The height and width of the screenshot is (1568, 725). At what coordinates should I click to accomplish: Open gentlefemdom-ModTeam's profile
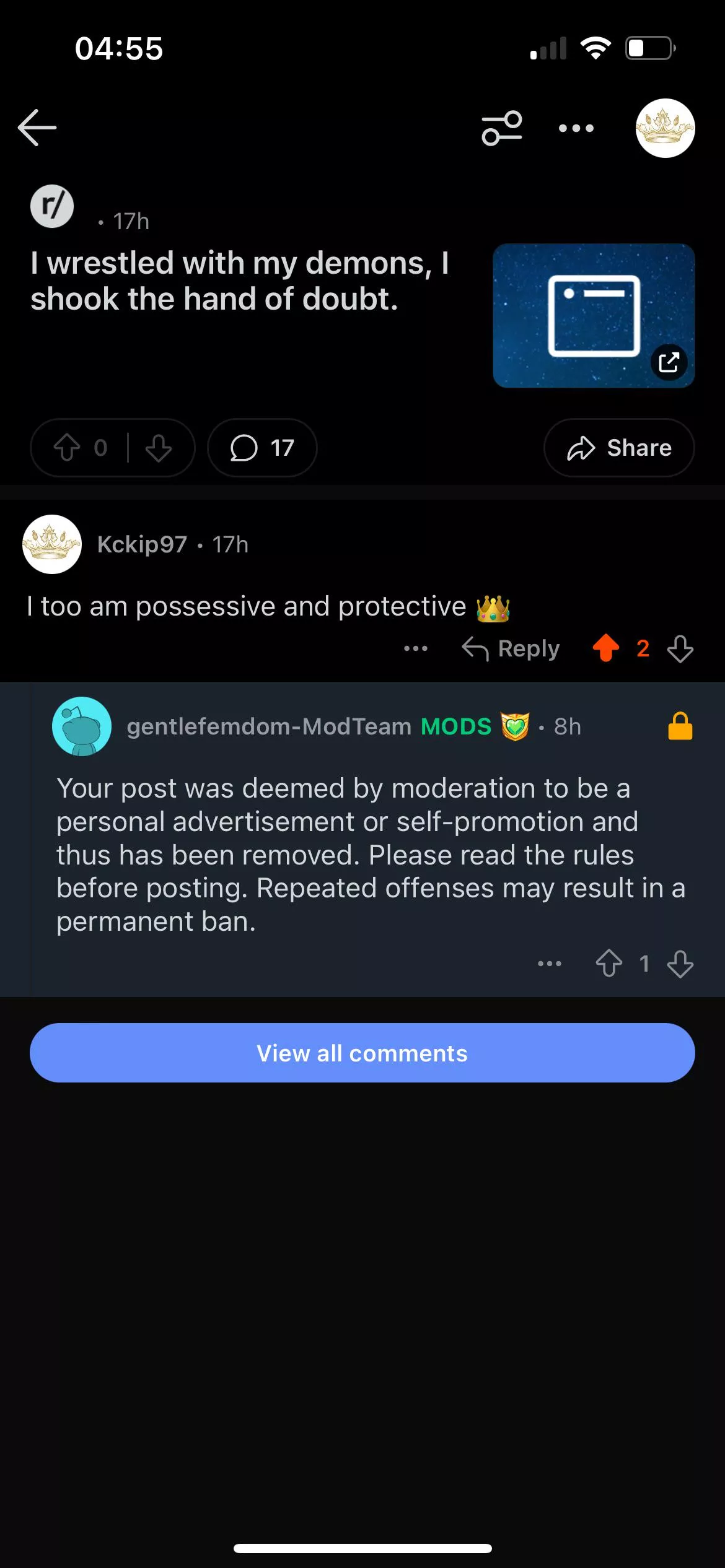[269, 726]
